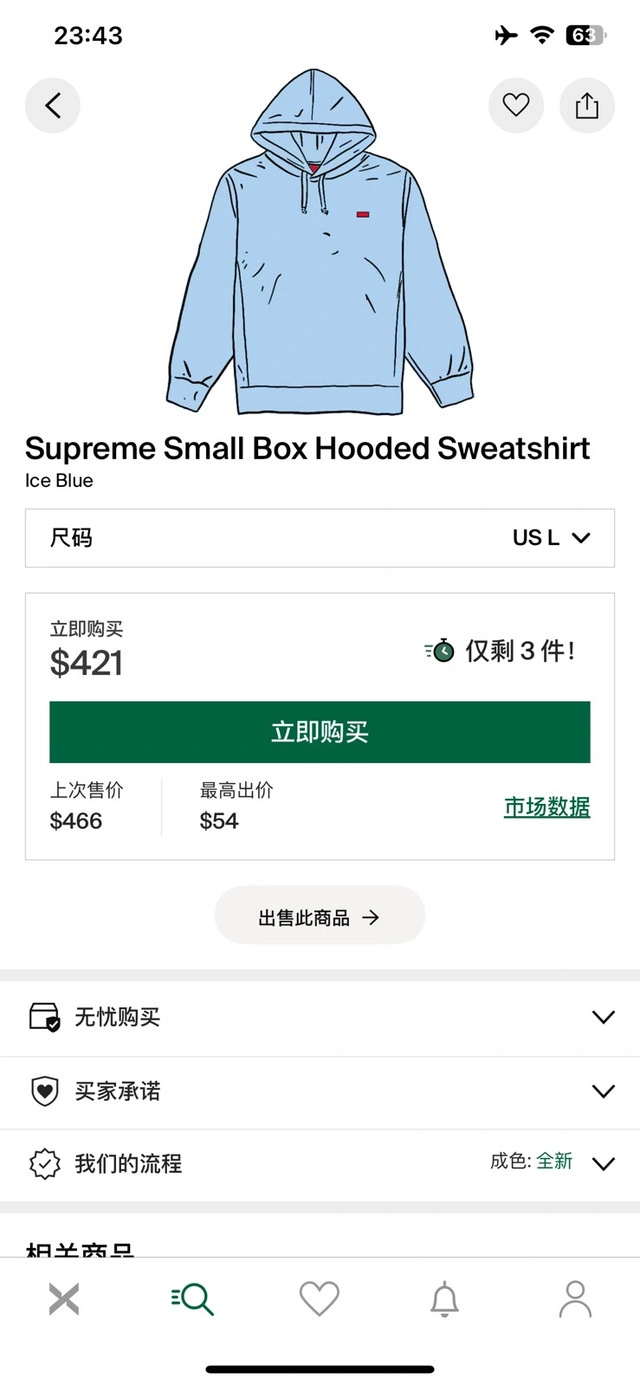The width and height of the screenshot is (640, 1386).
Task: Add this hoodie to favorites
Action: (515, 105)
